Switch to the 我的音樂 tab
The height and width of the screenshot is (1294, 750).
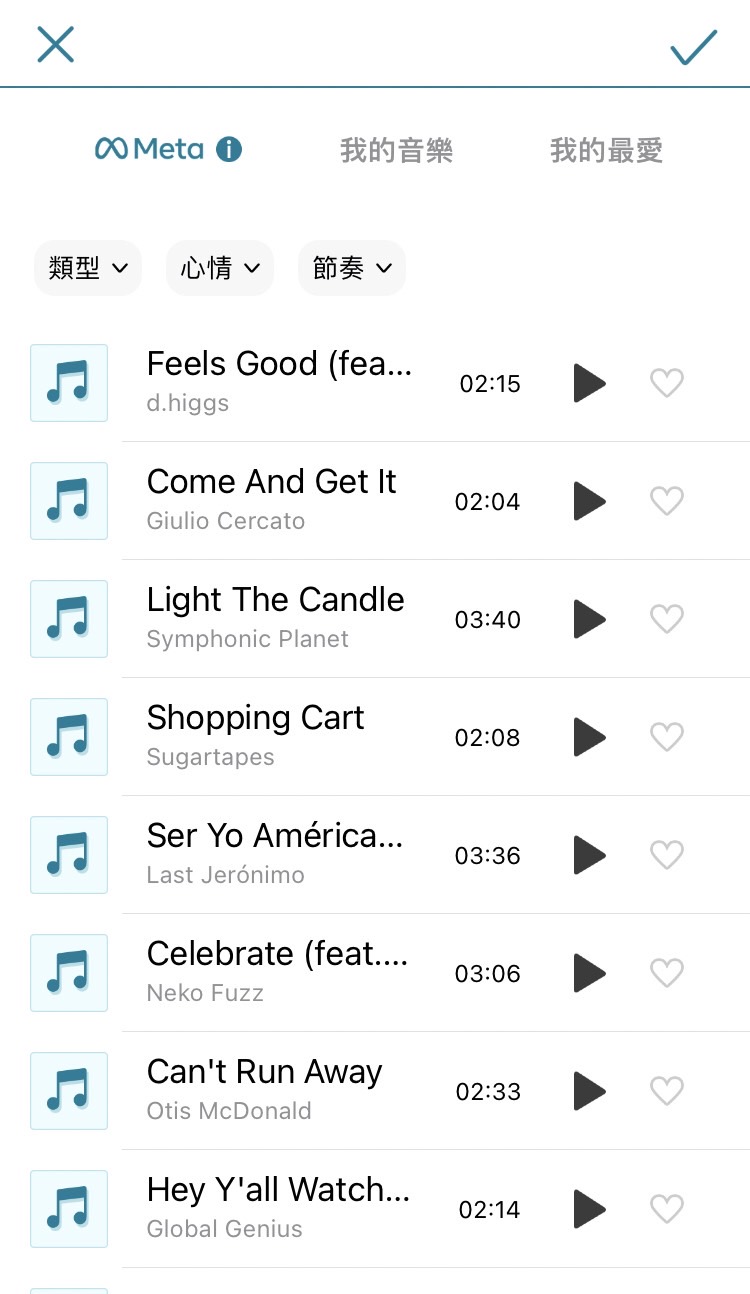click(x=396, y=151)
